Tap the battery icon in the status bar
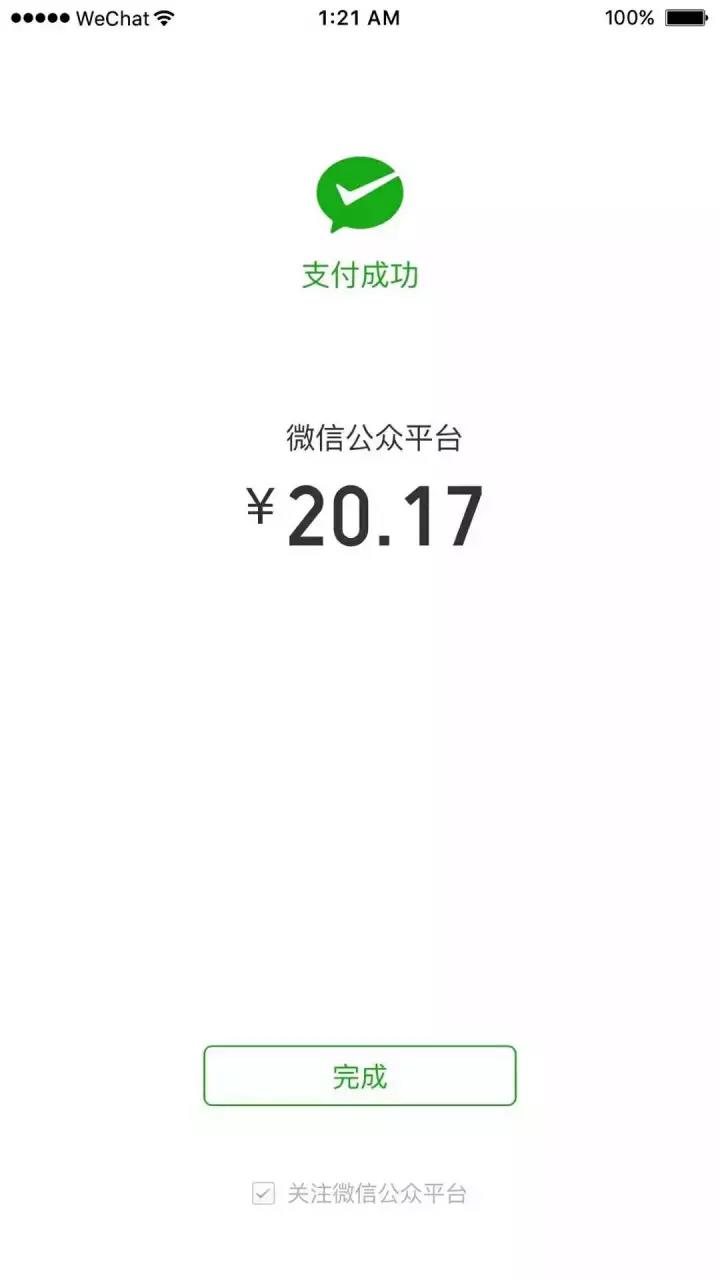The width and height of the screenshot is (720, 1280). coord(686,17)
